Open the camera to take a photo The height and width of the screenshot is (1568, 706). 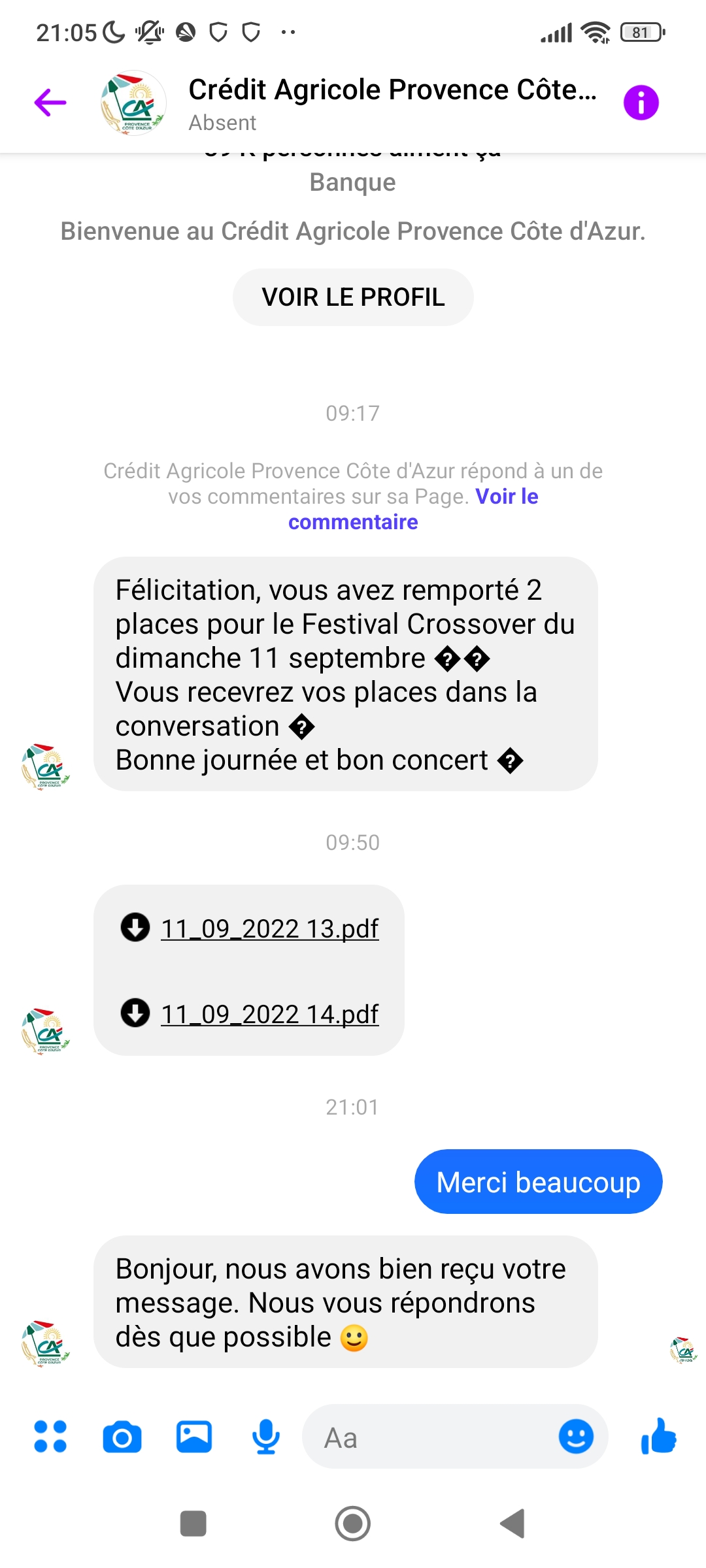tap(122, 1437)
